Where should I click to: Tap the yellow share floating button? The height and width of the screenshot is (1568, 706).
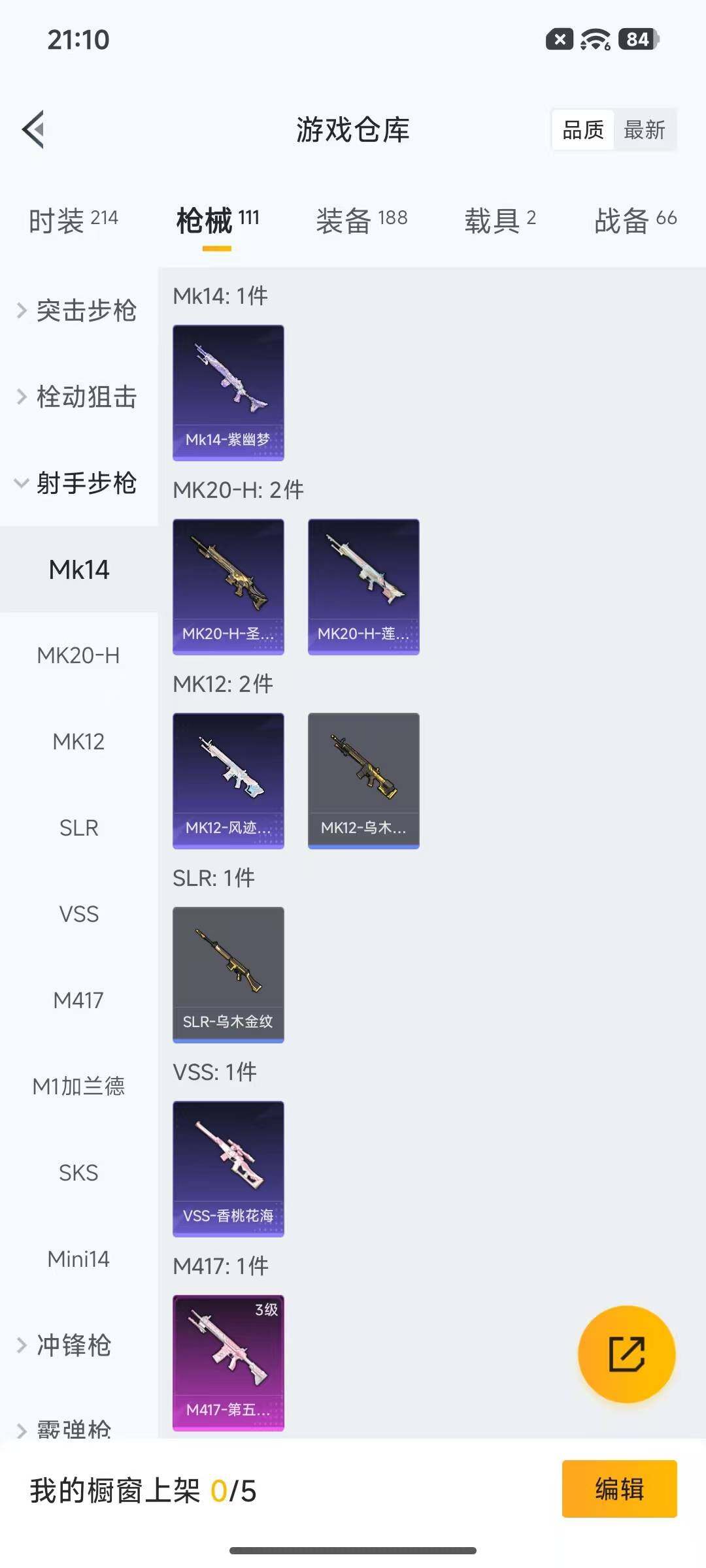point(626,1354)
